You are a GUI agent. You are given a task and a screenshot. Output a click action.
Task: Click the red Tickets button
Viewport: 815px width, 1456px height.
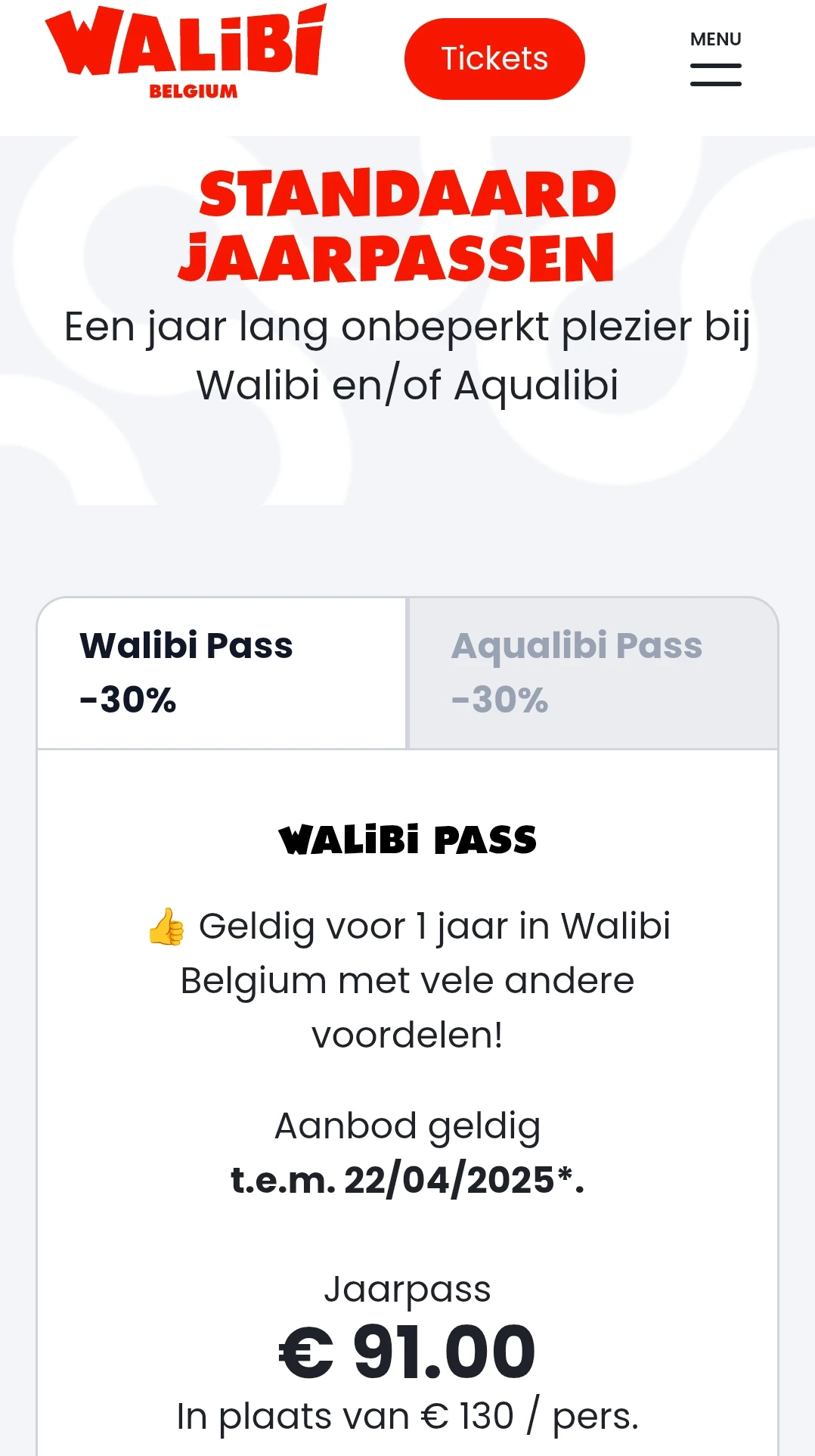(494, 58)
